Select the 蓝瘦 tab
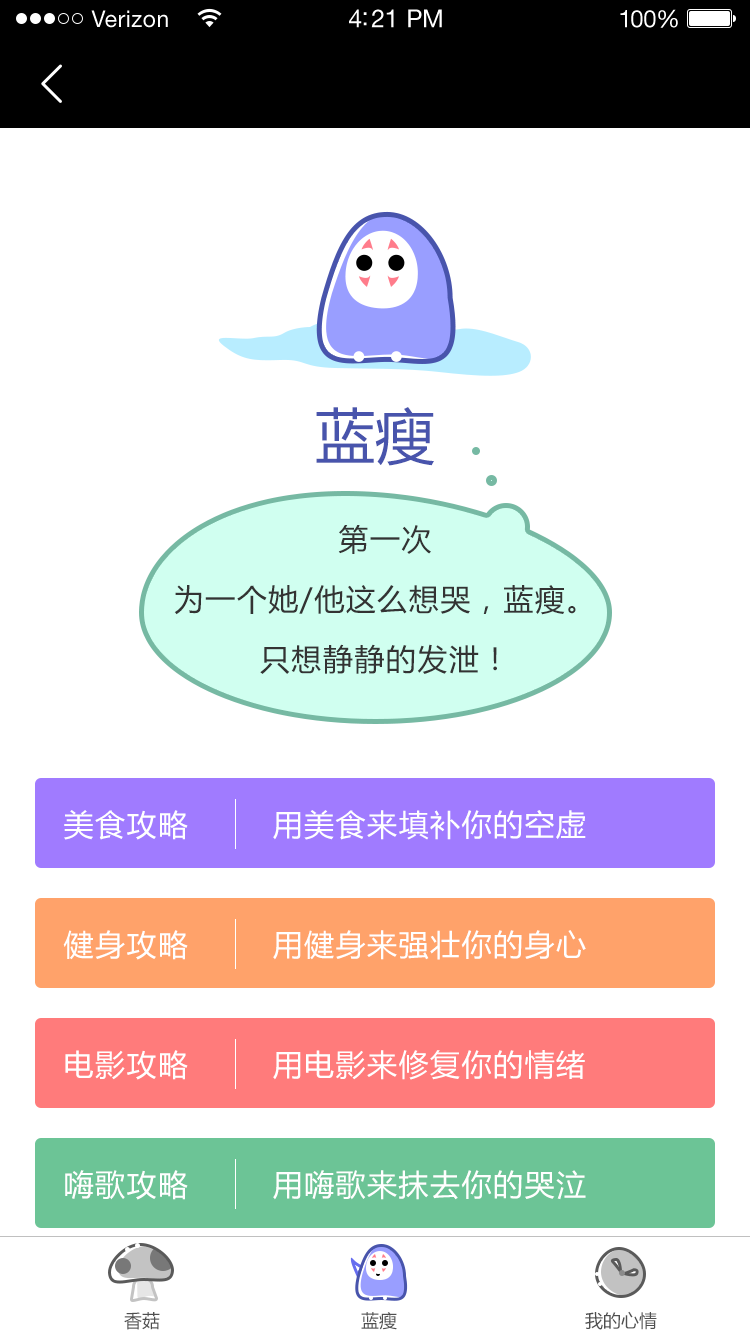750x1334 pixels. coord(379,1286)
